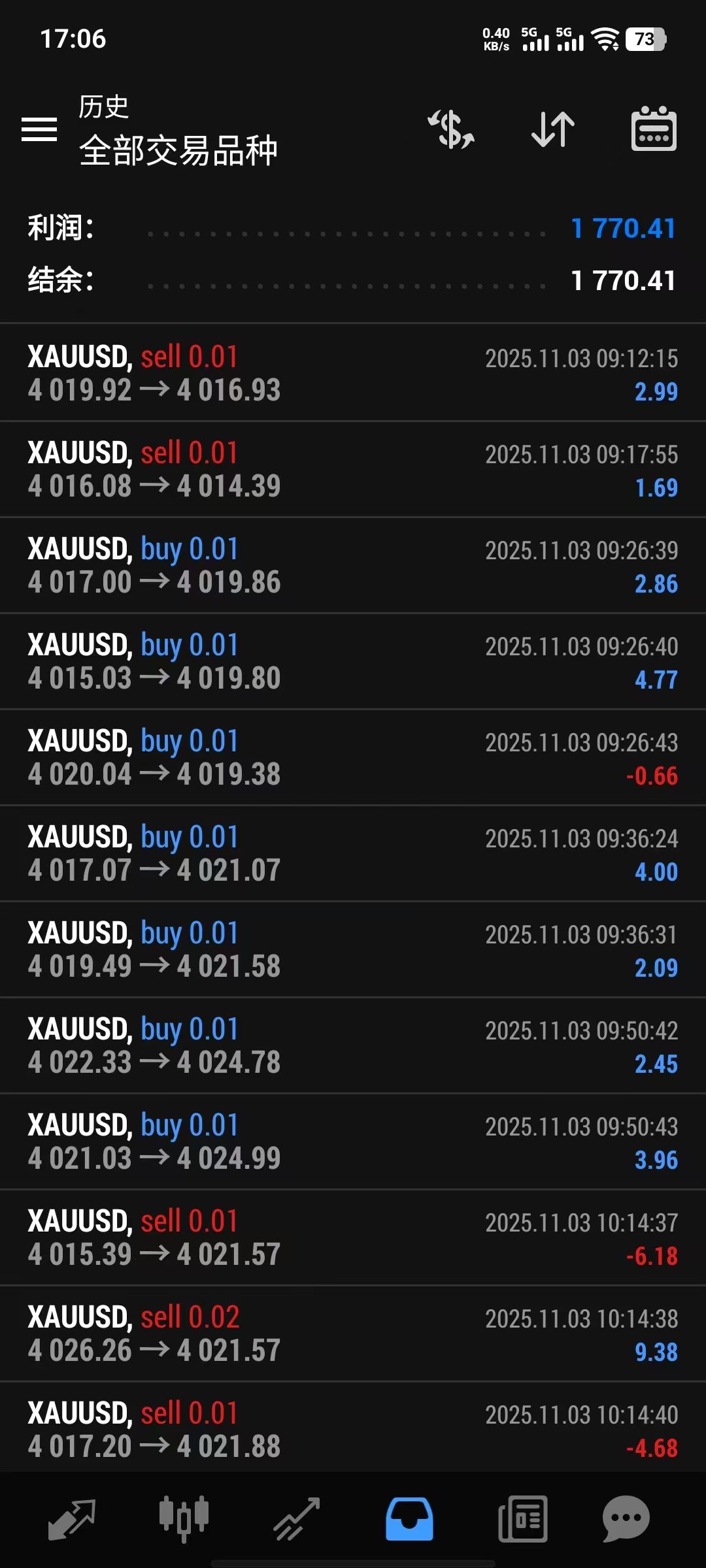Open the buy trade with -0.66 loss

(x=353, y=757)
